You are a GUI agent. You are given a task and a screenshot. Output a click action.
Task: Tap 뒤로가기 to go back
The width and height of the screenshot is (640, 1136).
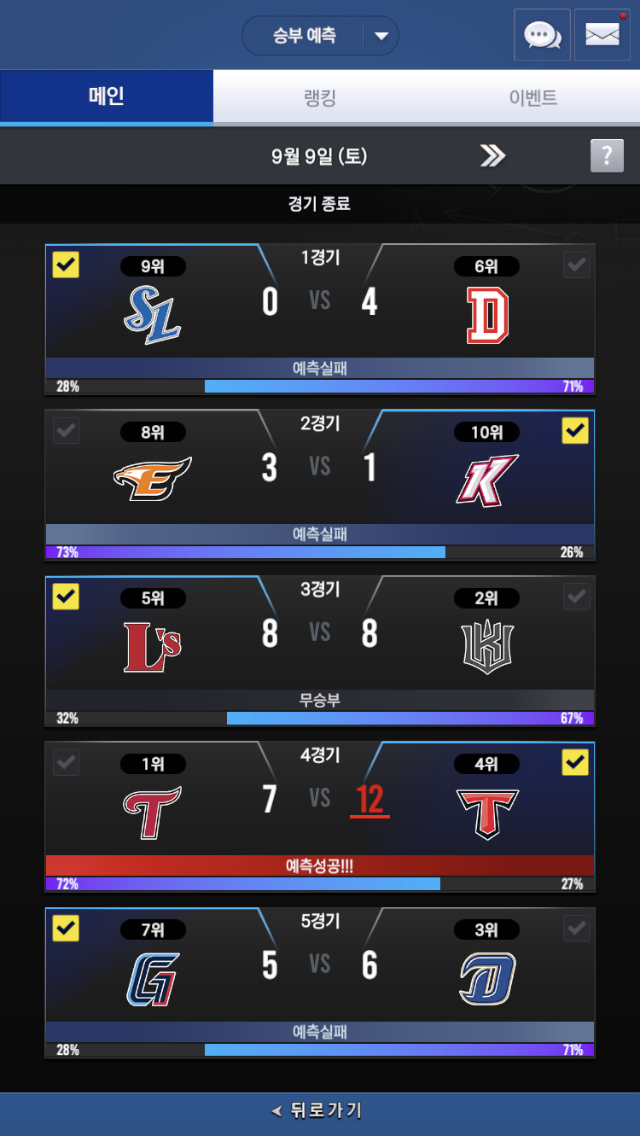click(x=320, y=1111)
